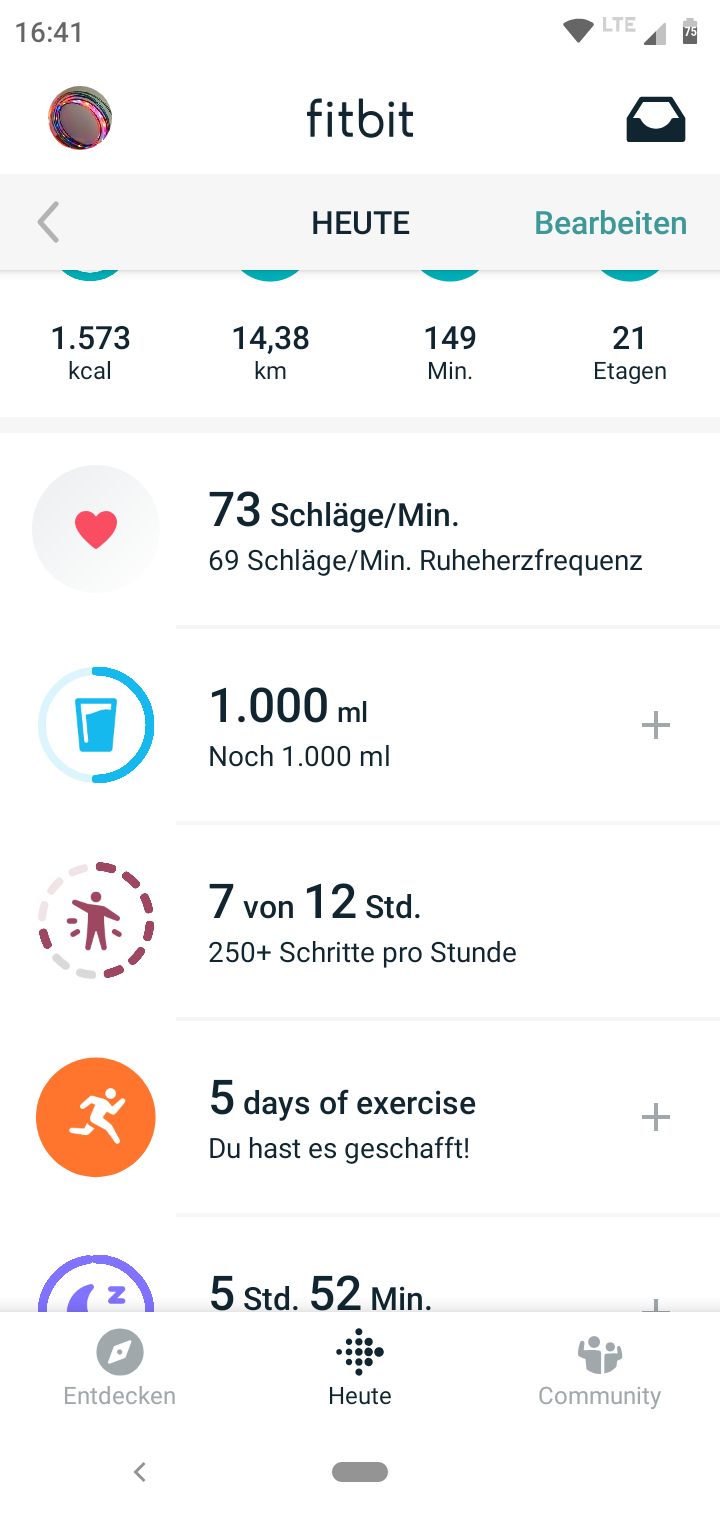Add water with the plus button
Viewport: 720px width, 1520px height.
click(656, 724)
